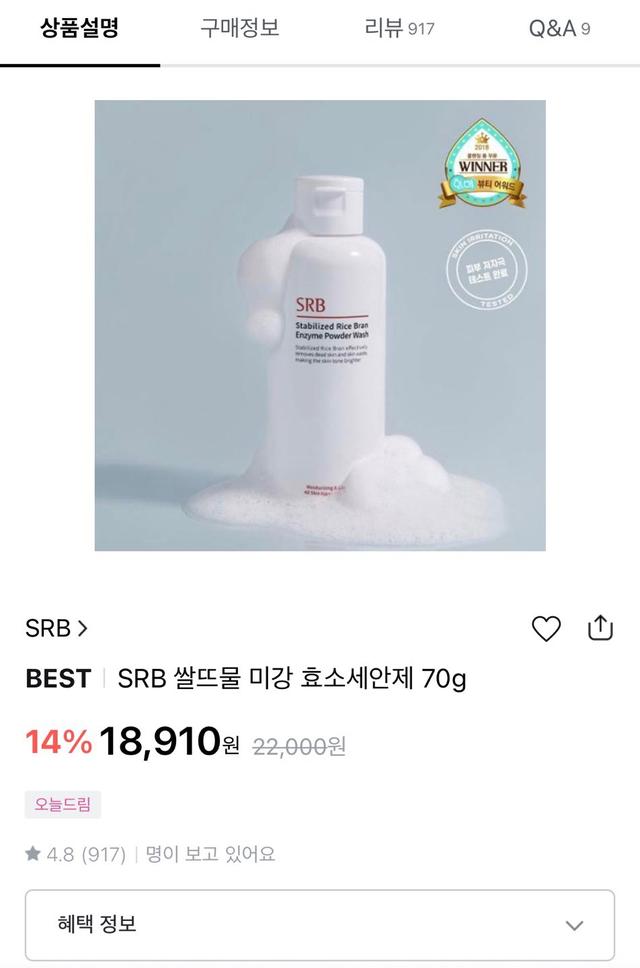Viewport: 640px width, 968px height.
Task: Expand the 혜택 정보 section
Action: click(x=320, y=924)
